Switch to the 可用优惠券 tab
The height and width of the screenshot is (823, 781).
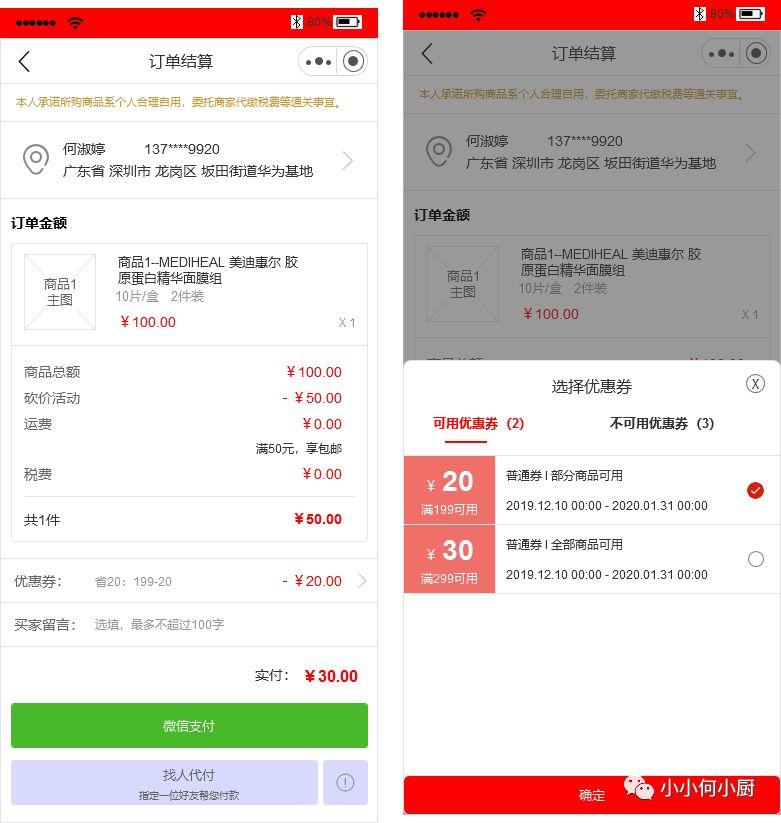[478, 423]
